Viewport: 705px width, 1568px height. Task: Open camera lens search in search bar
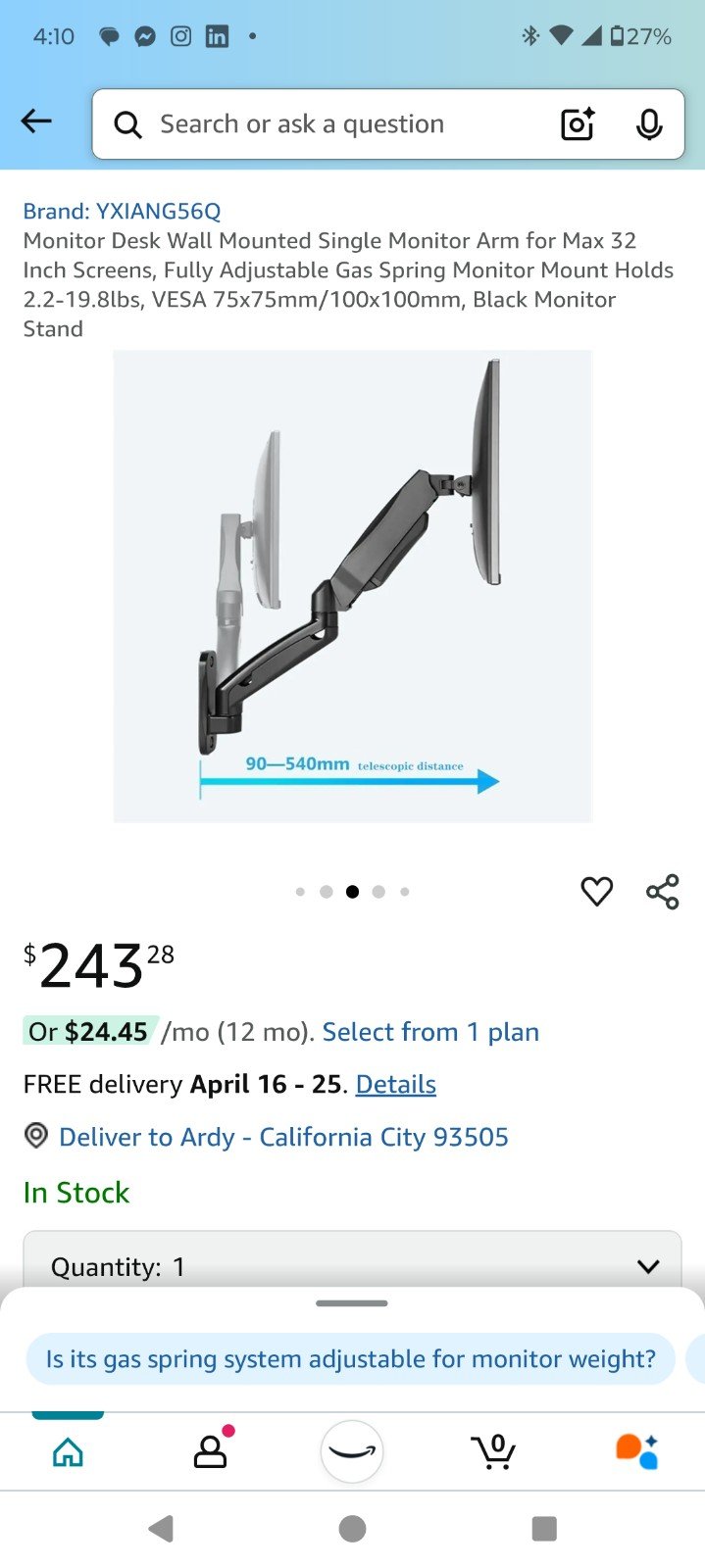click(578, 124)
